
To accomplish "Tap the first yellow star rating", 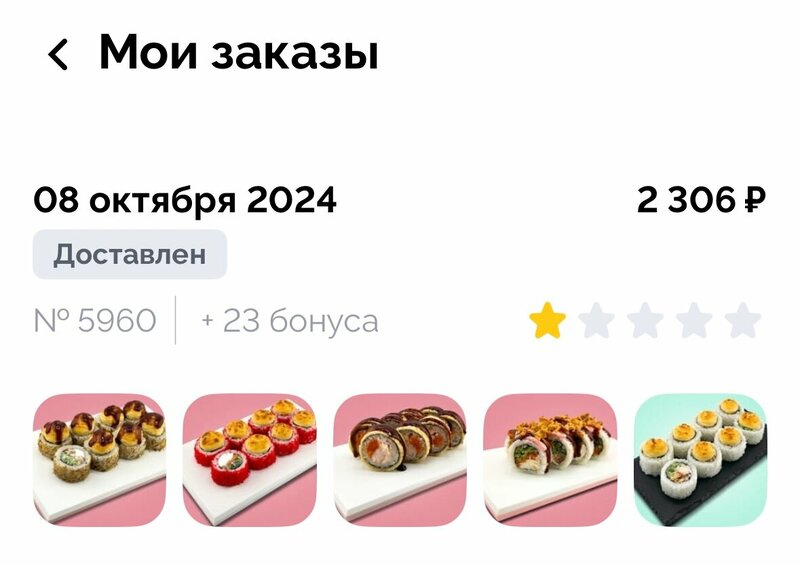I will 547,321.
